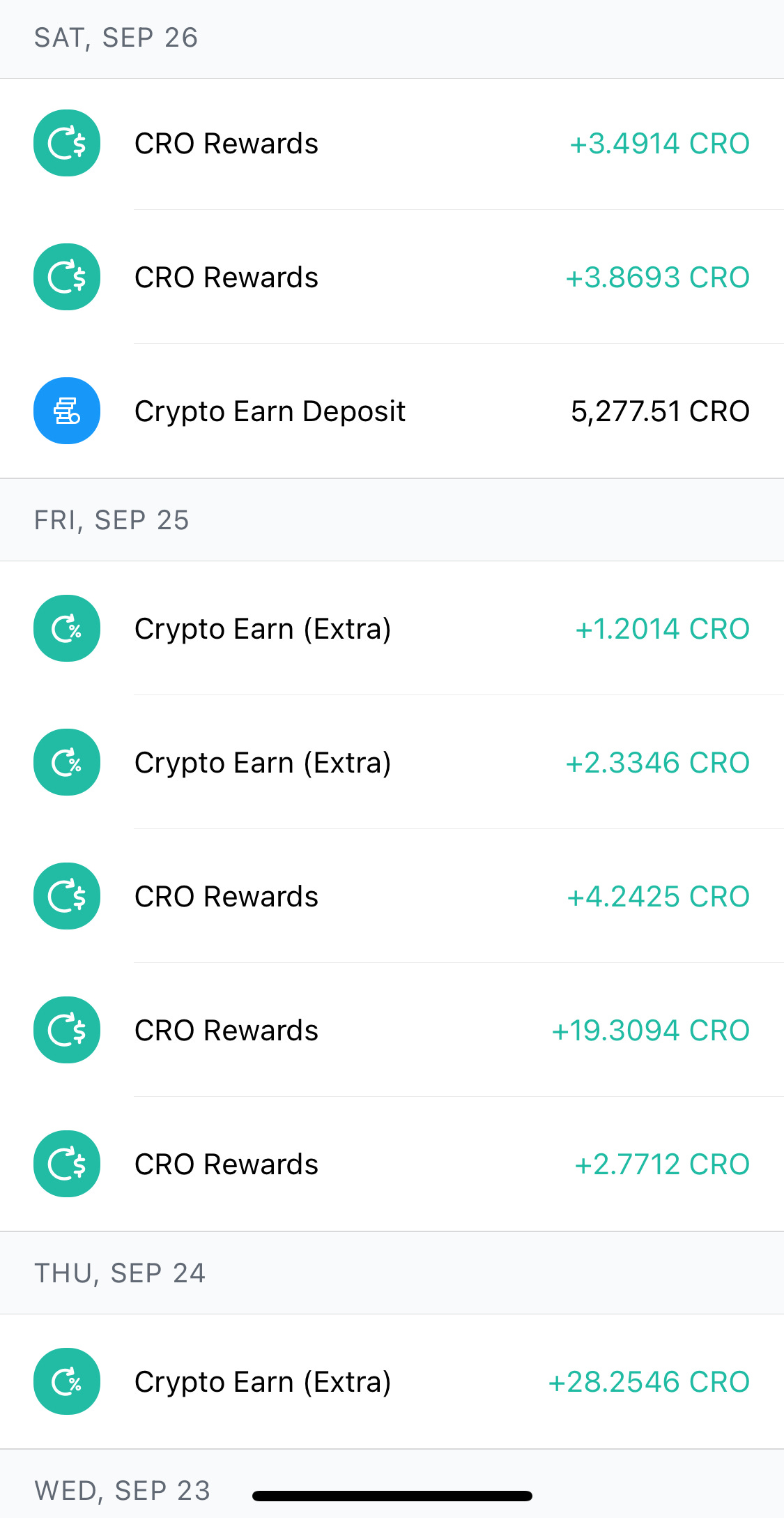Open the +3.8693 CRO Rewards transaction
This screenshot has width=784, height=1518.
[392, 277]
